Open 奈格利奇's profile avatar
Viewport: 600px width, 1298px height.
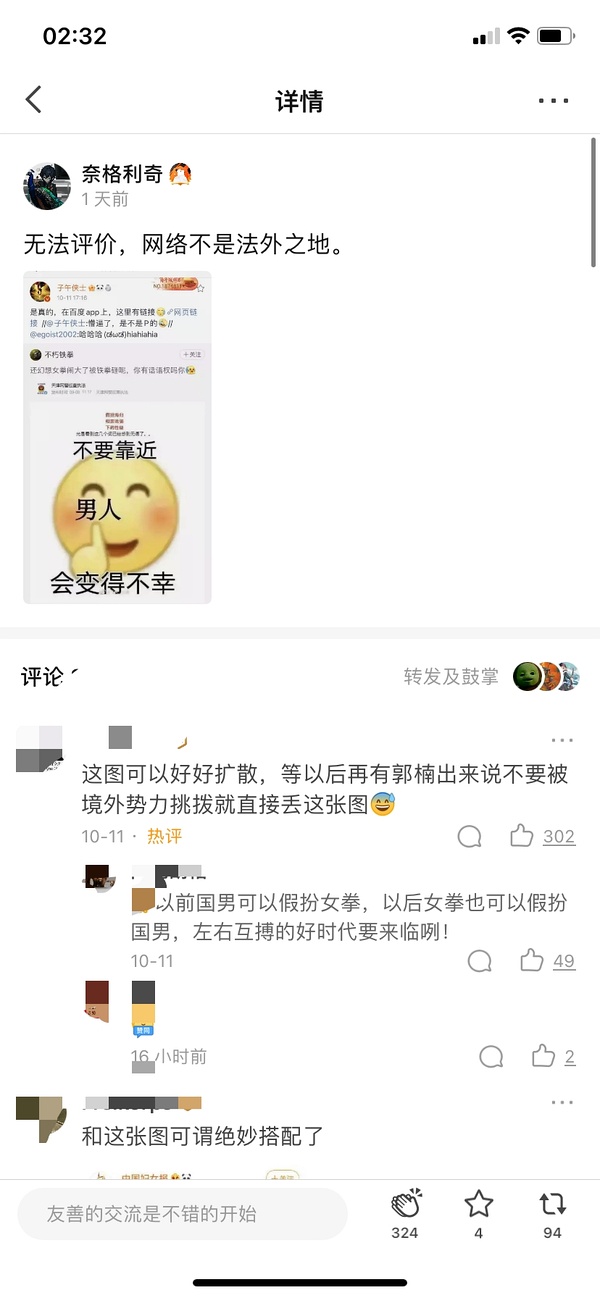[47, 186]
